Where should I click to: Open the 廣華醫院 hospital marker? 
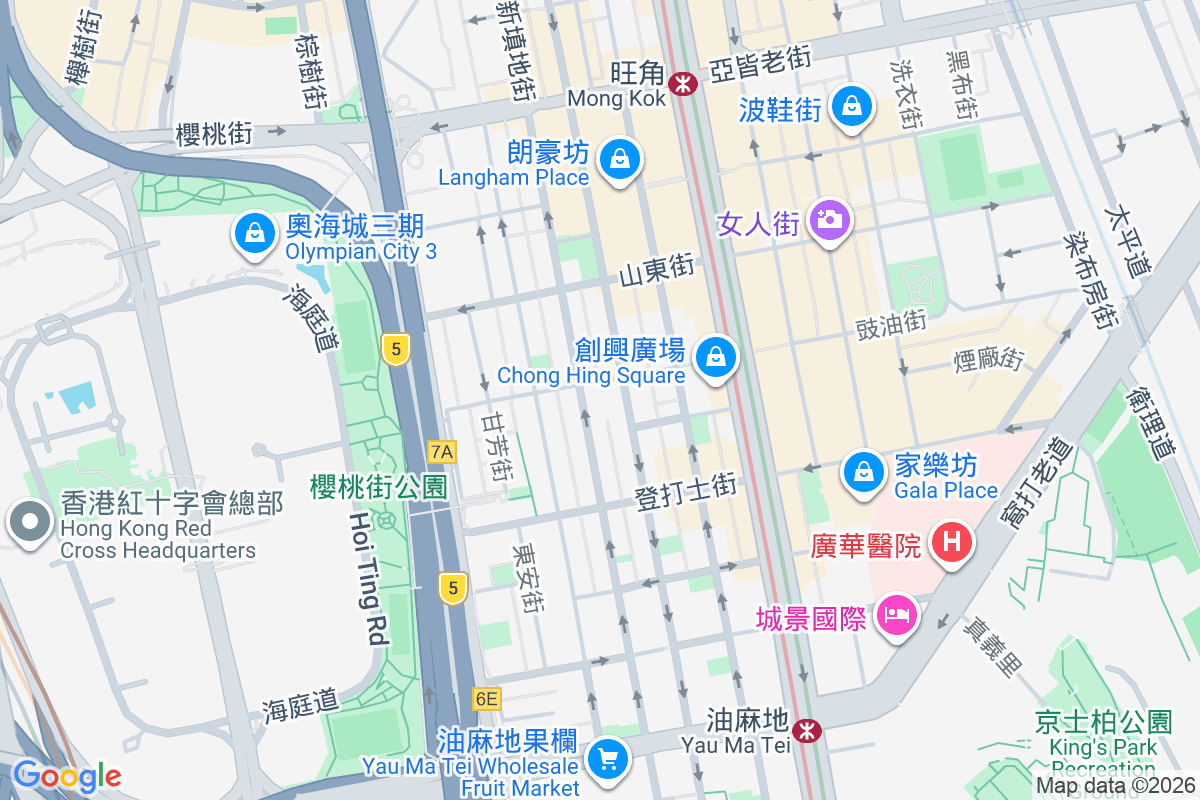[951, 543]
